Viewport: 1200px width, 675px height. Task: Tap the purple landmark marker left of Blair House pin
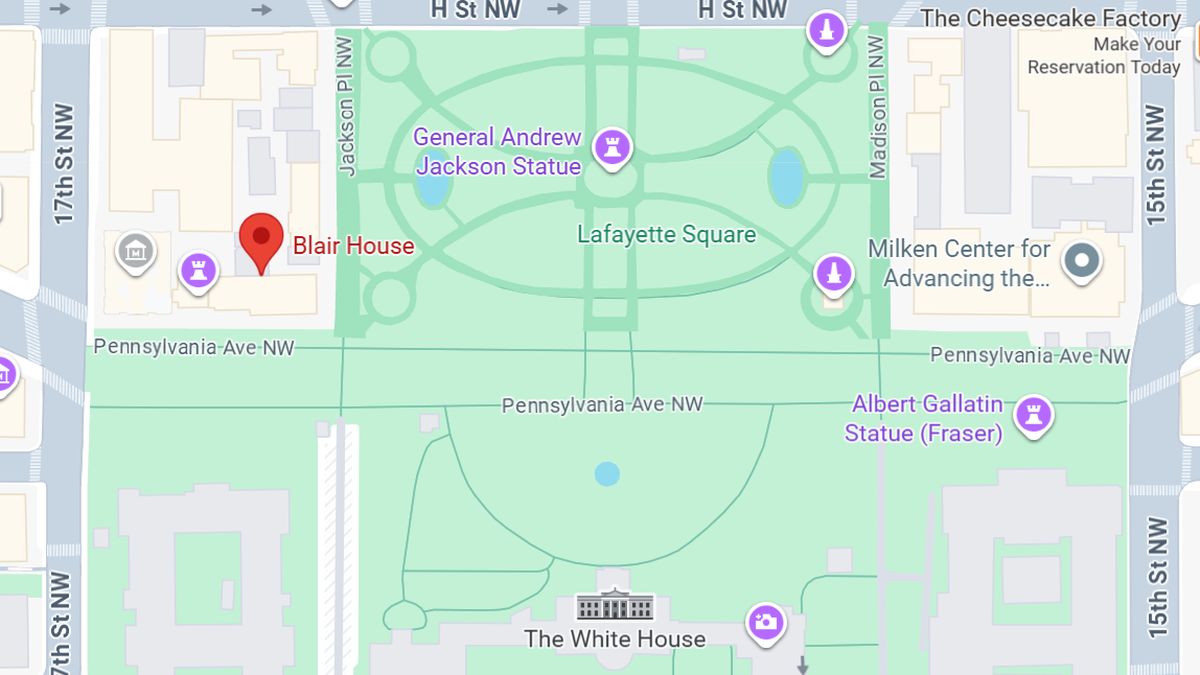(198, 268)
